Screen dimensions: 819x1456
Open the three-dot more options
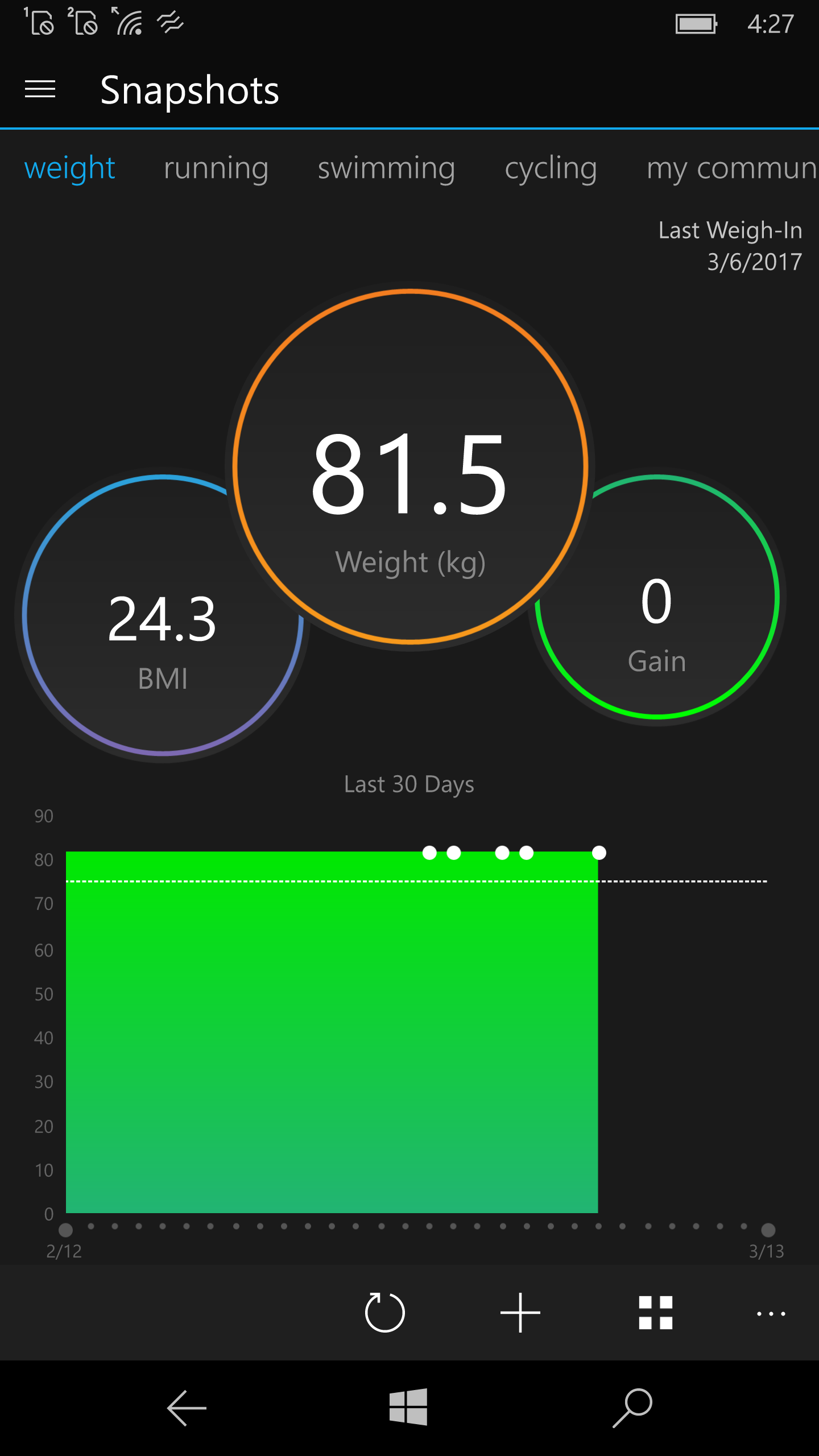click(771, 1314)
